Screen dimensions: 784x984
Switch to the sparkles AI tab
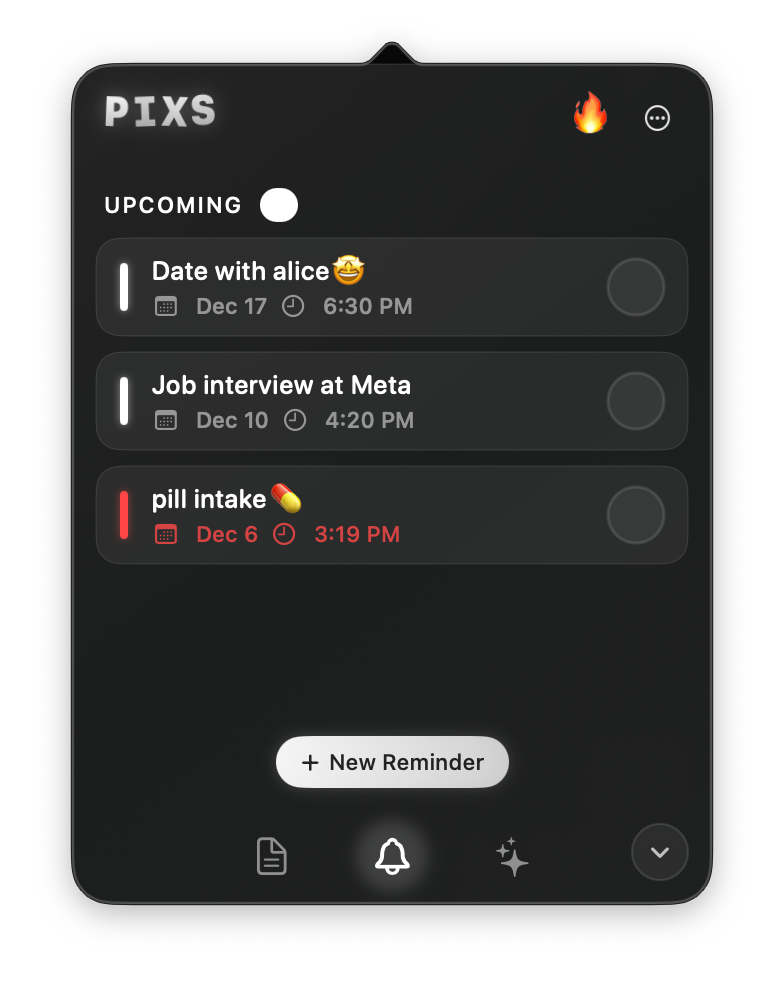(512, 857)
